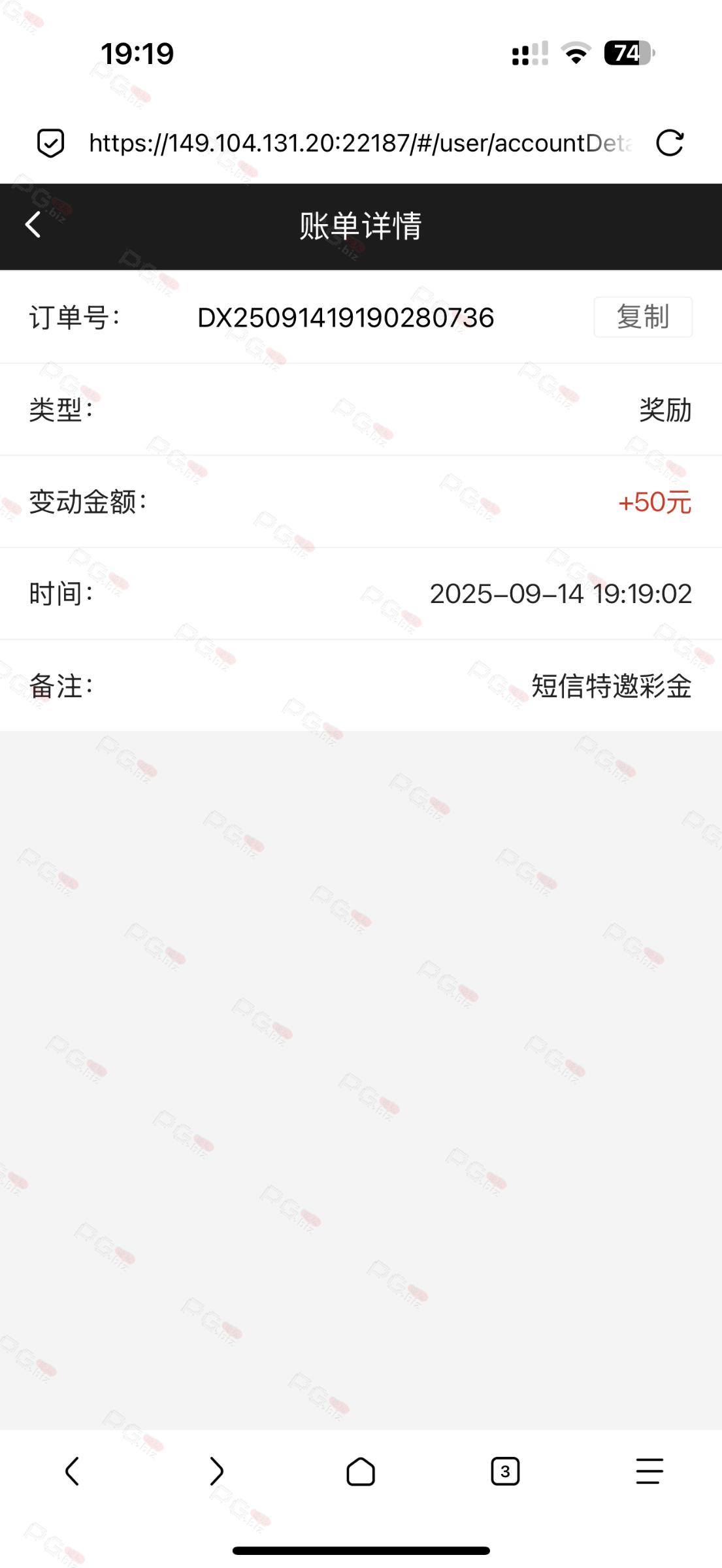
Task: Go to the browser home page
Action: (361, 1471)
